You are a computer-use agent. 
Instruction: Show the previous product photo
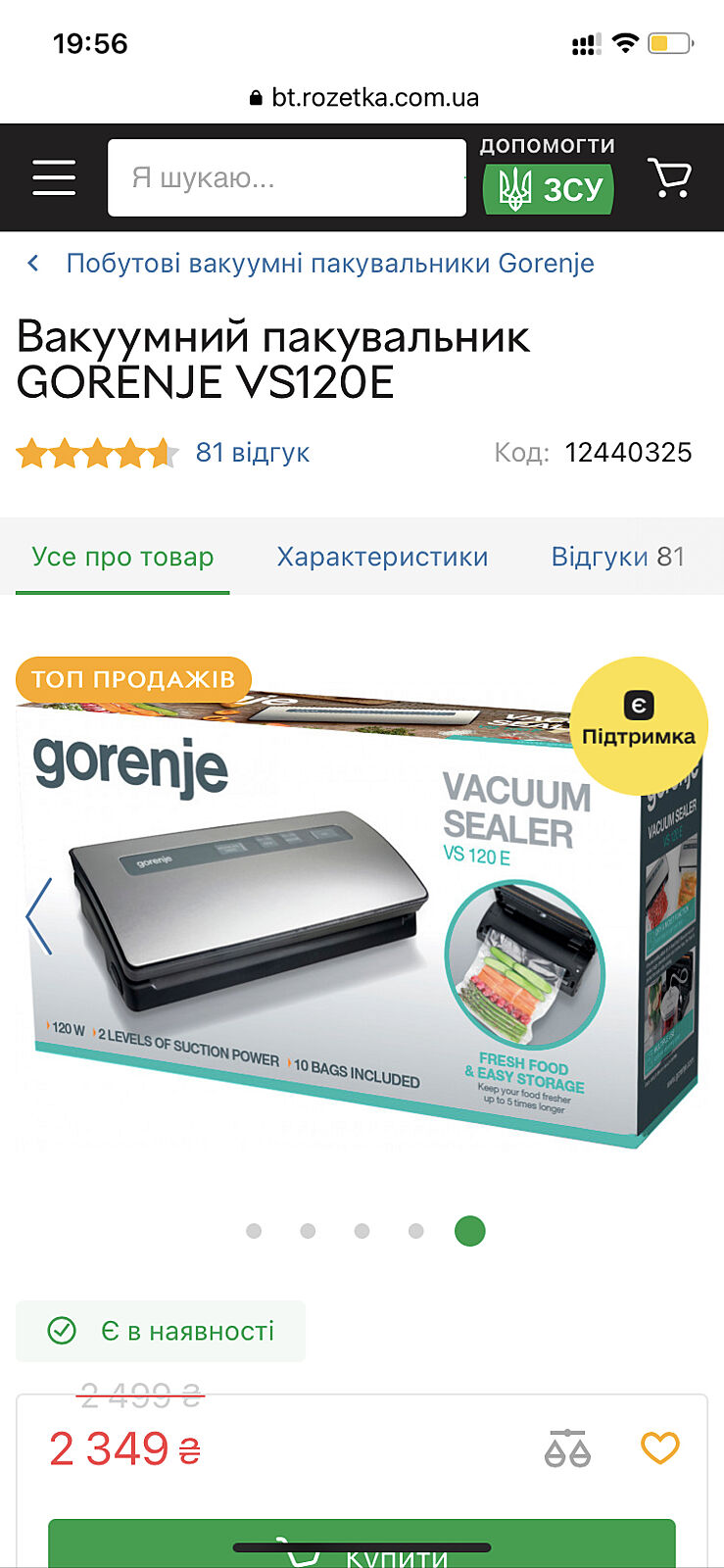(38, 916)
